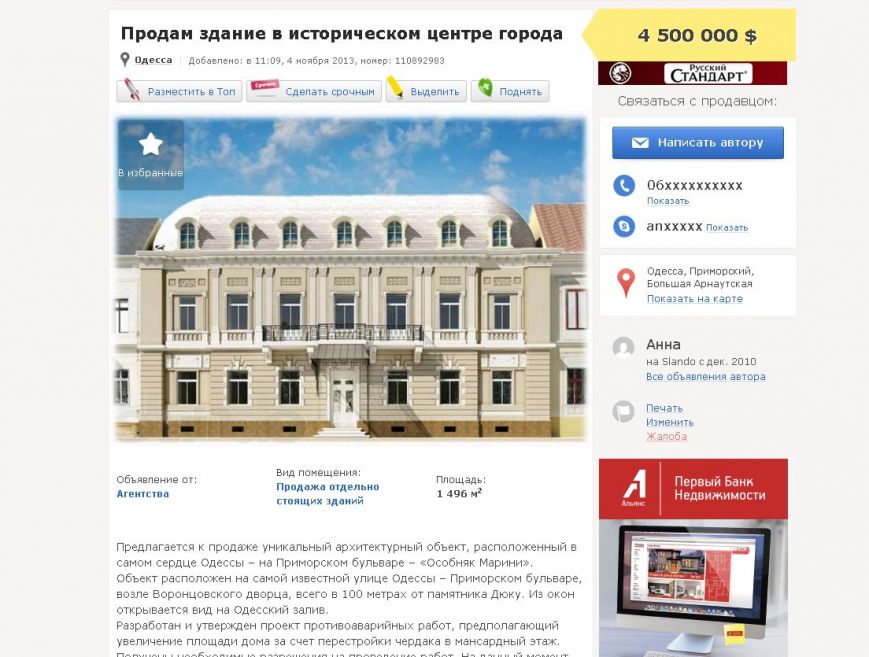
Task: Bump the listing with "Поднять"
Action: (511, 92)
